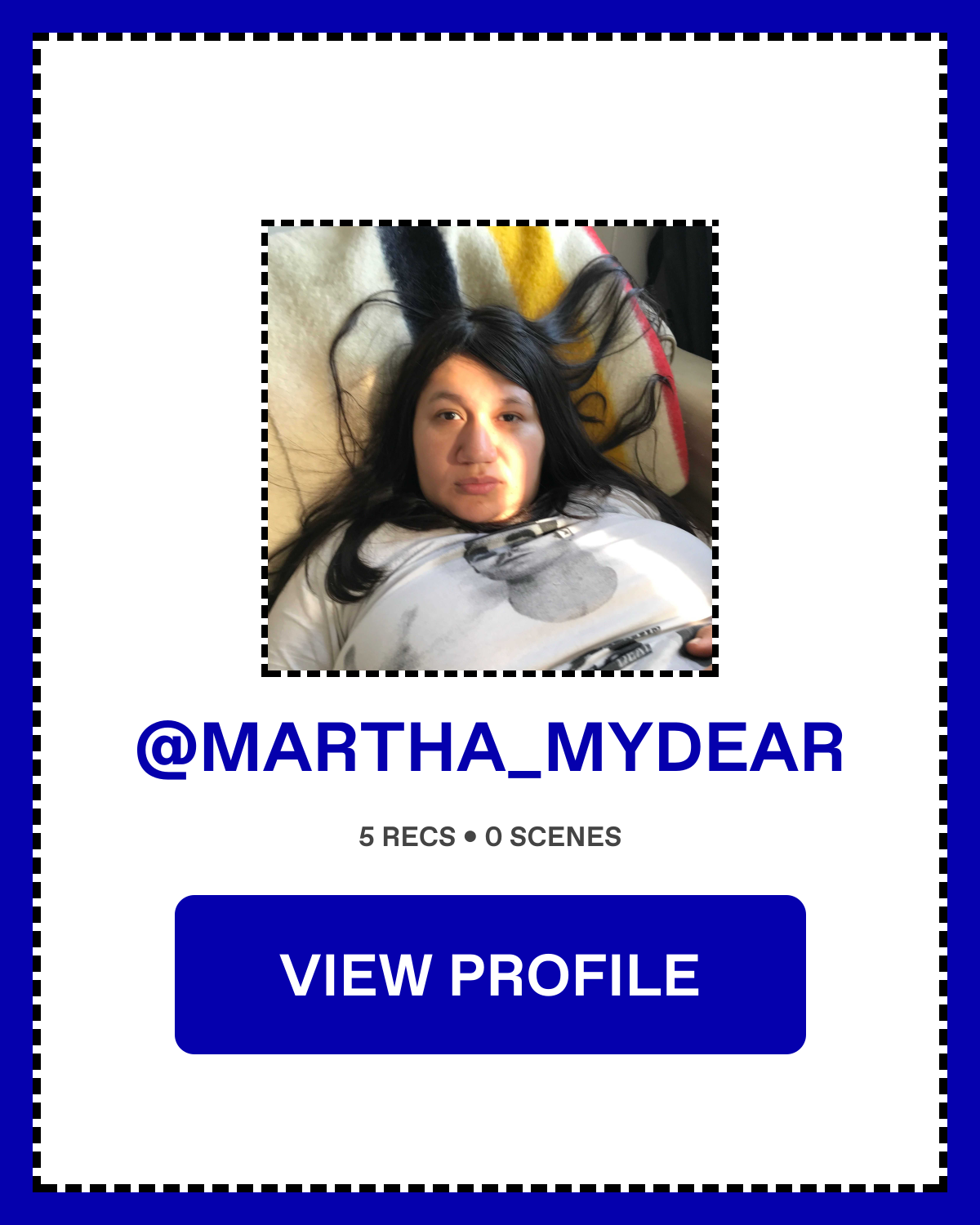Tap the View Profile button
The image size is (980, 1225).
click(x=490, y=974)
